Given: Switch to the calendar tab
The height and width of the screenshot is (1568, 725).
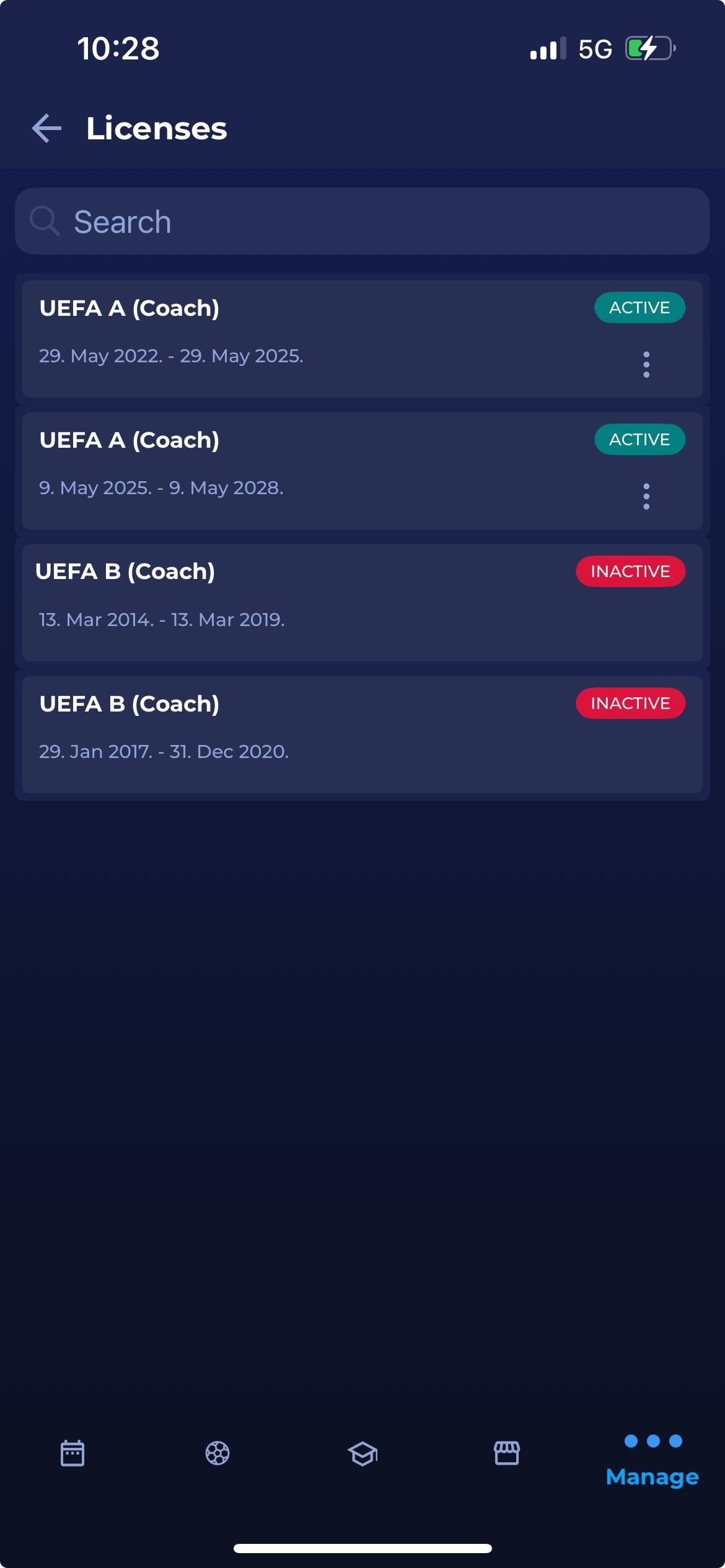Looking at the screenshot, I should tap(72, 1453).
